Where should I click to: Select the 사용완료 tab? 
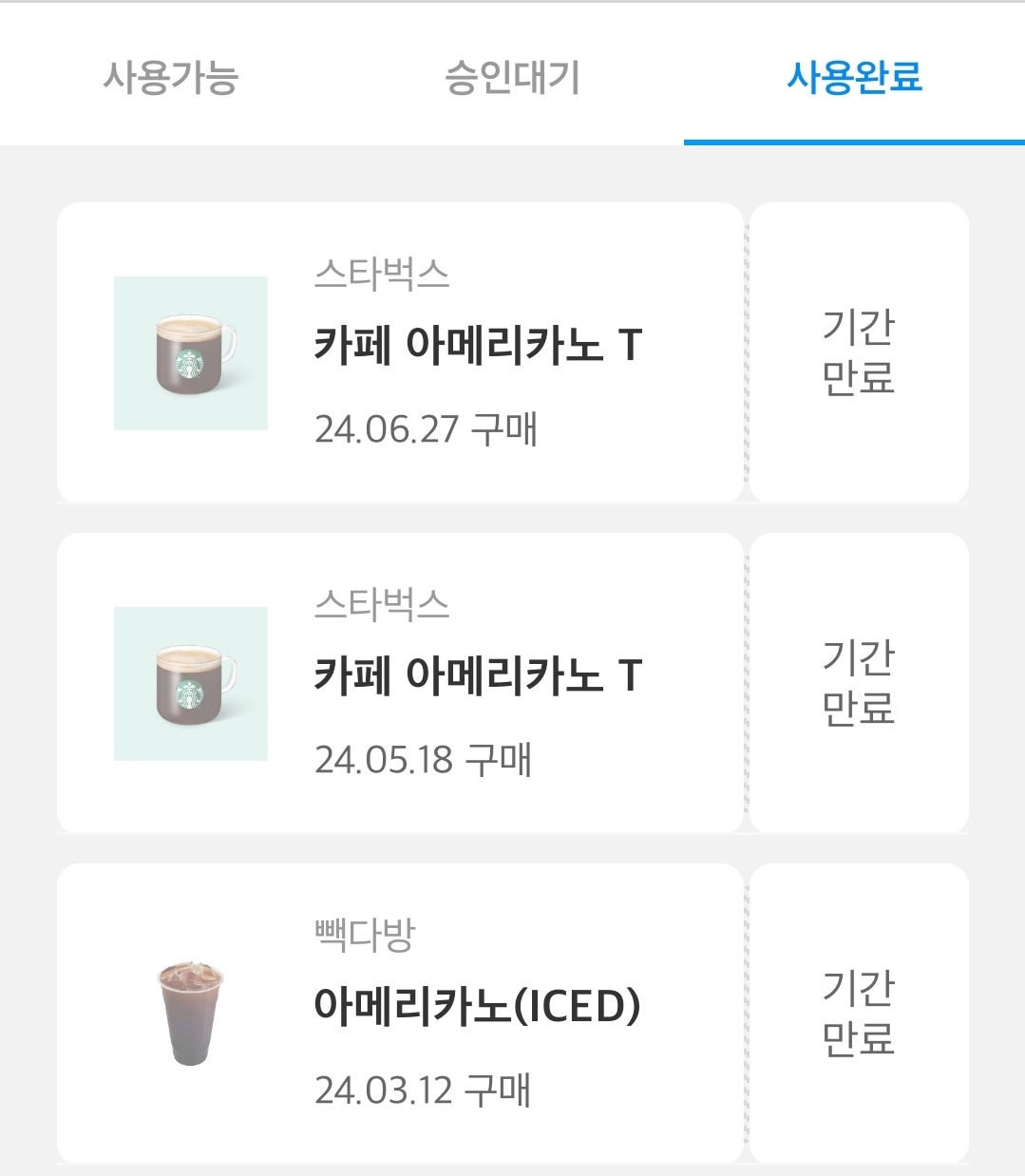854,77
